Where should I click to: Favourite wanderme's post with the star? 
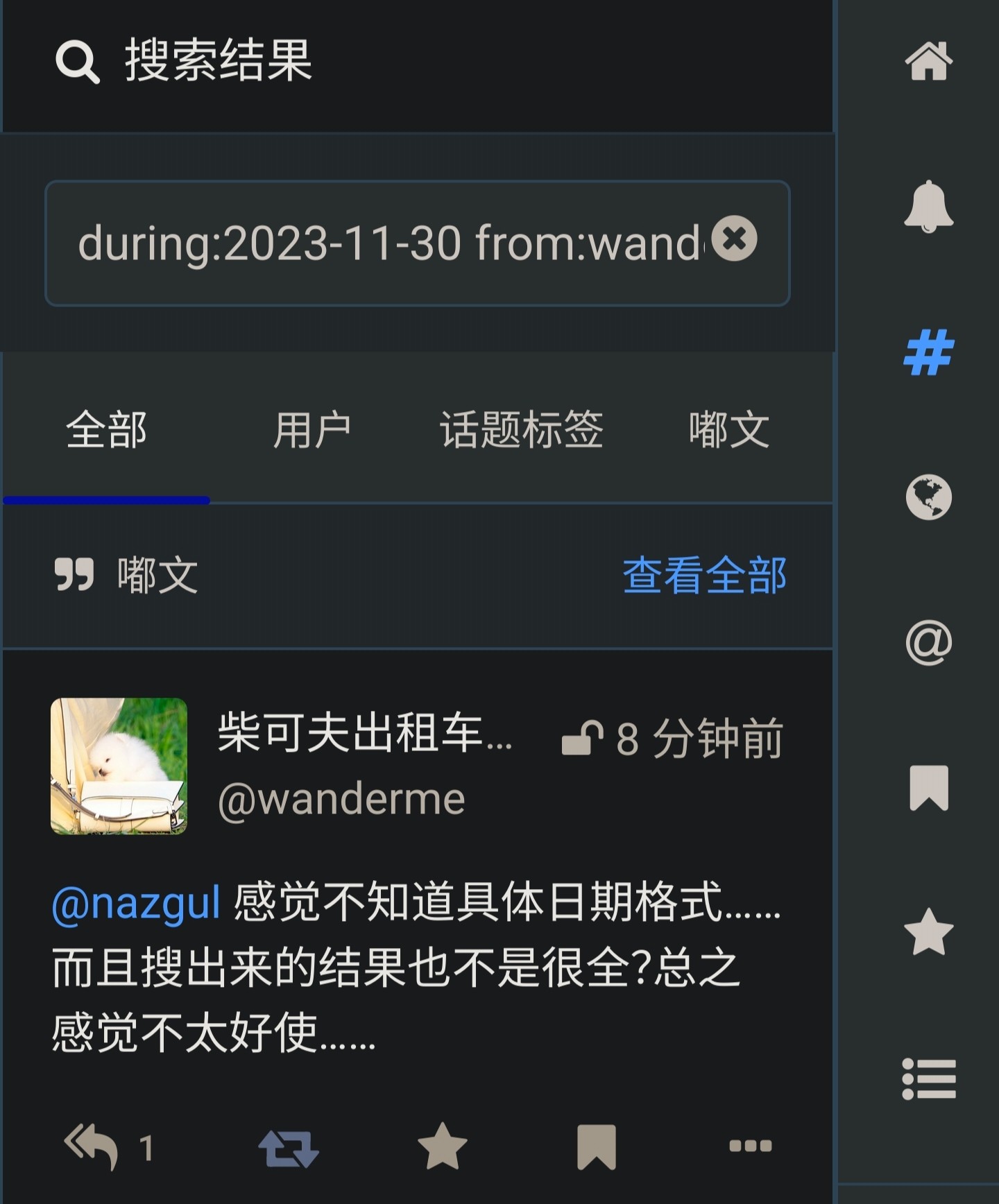tap(443, 1146)
